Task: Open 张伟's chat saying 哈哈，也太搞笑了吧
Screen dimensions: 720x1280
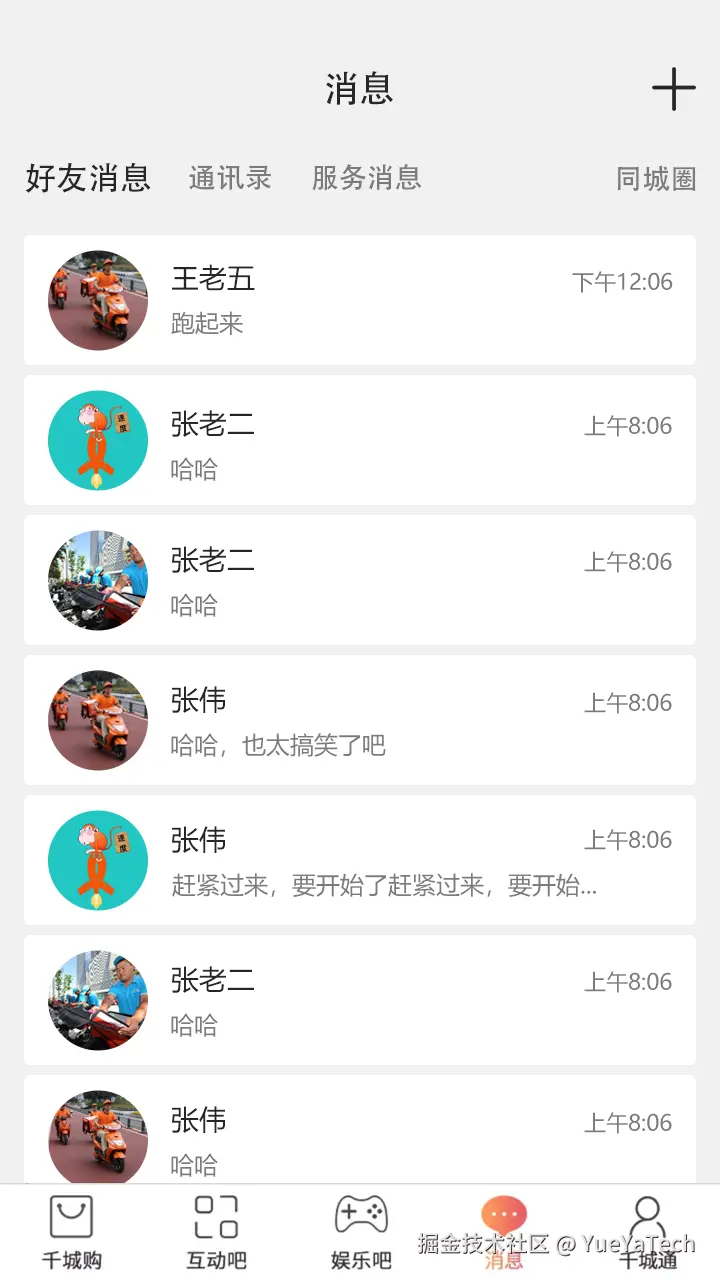Action: click(x=360, y=720)
